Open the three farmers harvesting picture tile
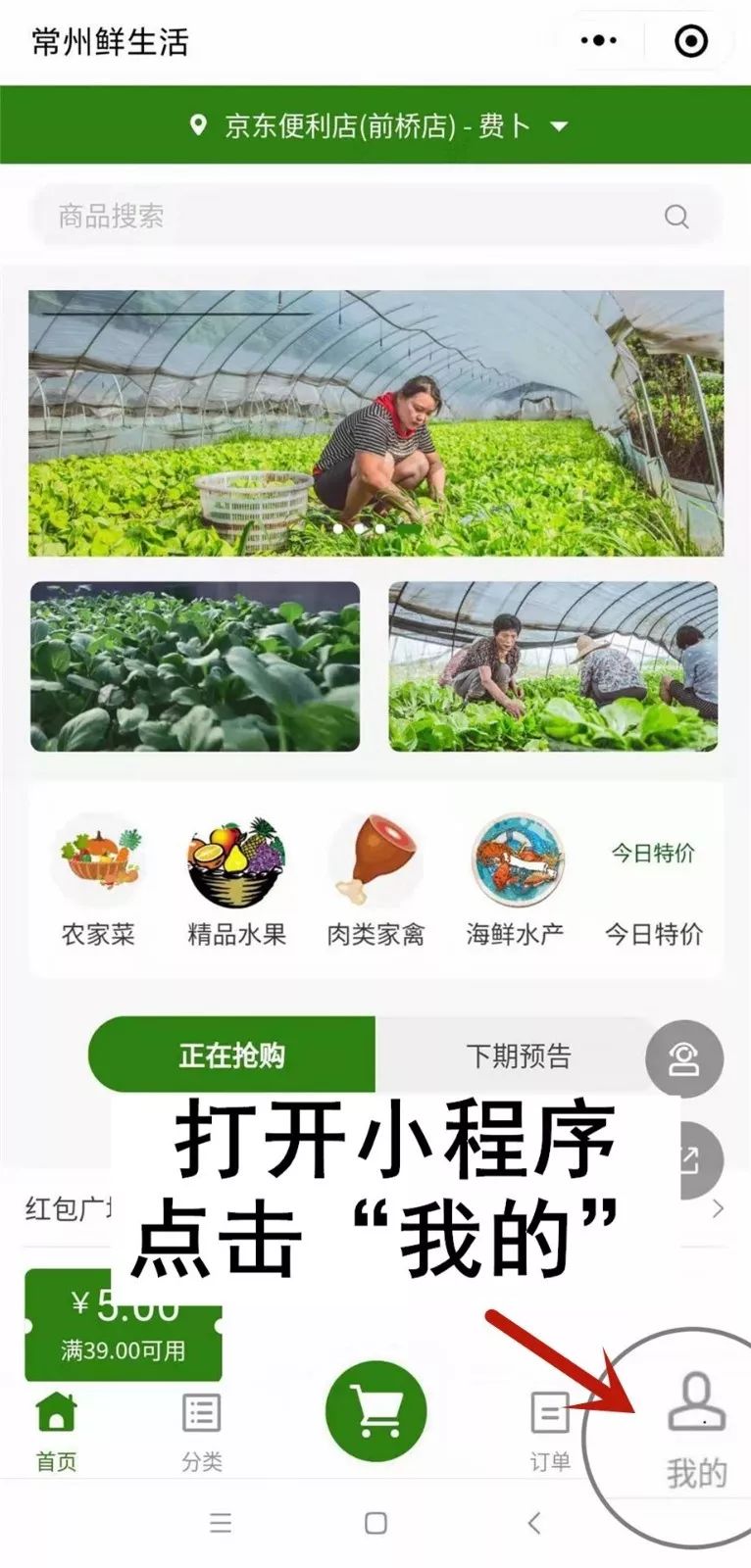Screen dimensions: 751x1568 click(x=553, y=666)
